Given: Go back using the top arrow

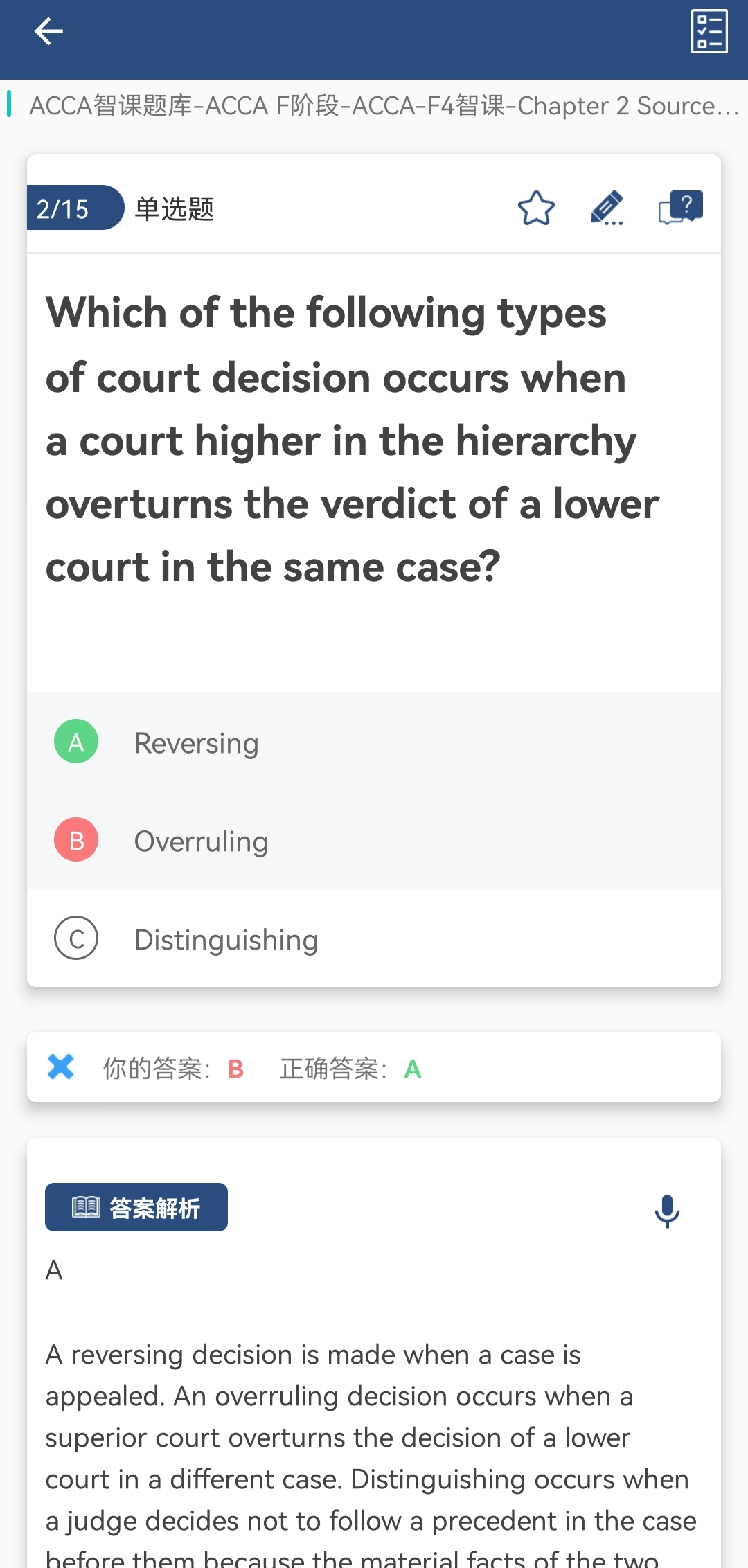Looking at the screenshot, I should 48,31.
